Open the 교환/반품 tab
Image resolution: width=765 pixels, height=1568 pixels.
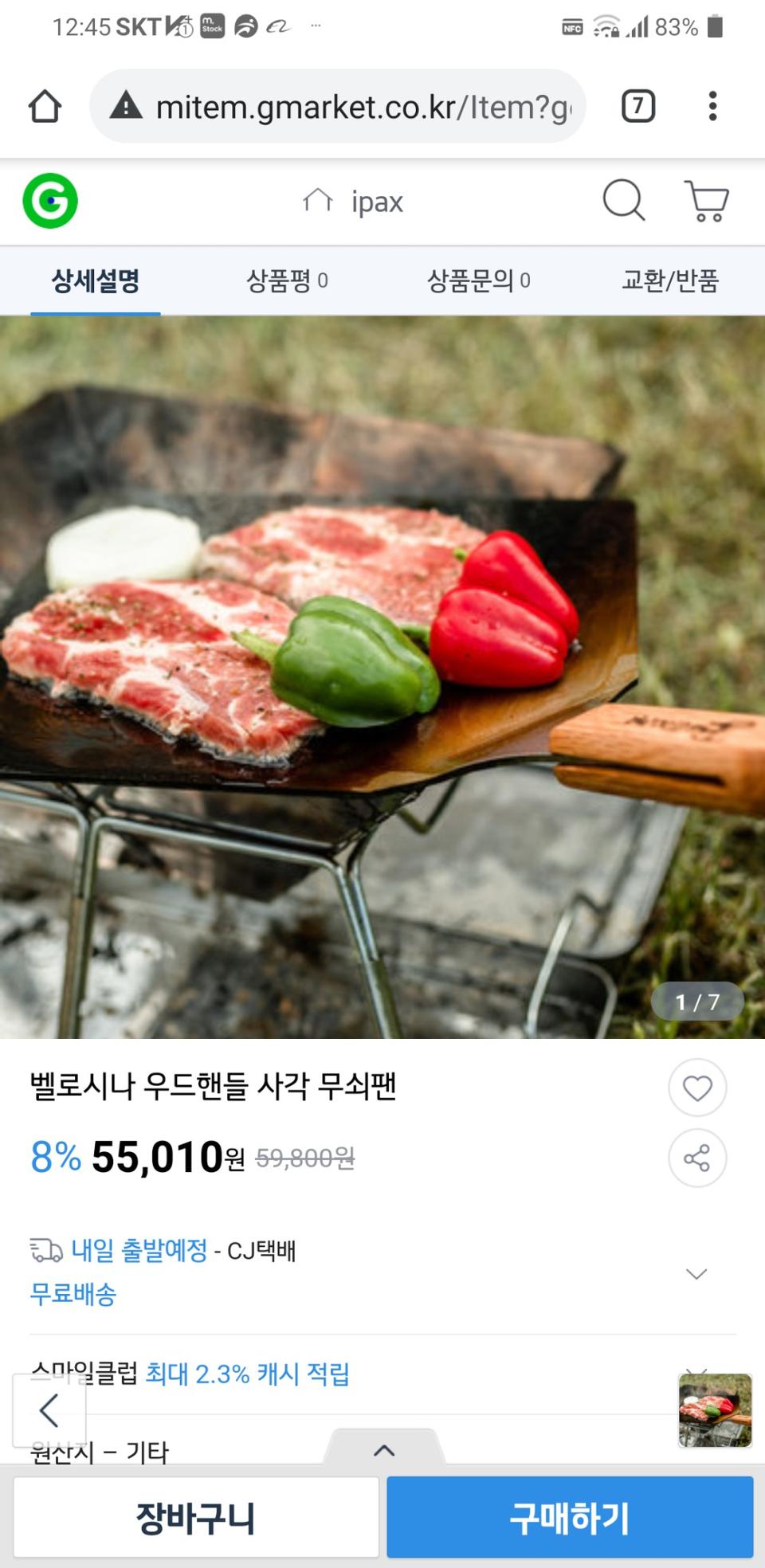tap(670, 280)
